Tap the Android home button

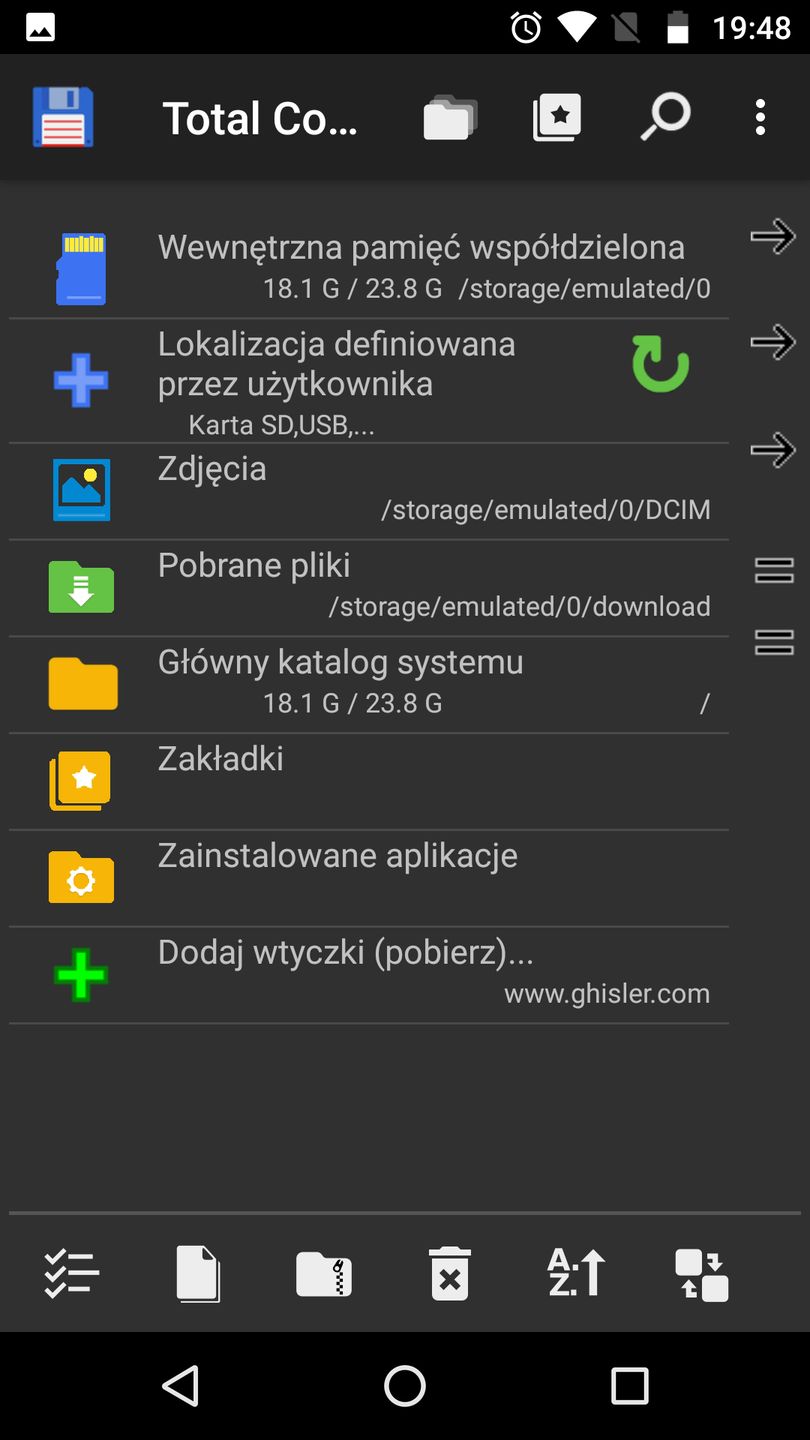coord(404,1386)
